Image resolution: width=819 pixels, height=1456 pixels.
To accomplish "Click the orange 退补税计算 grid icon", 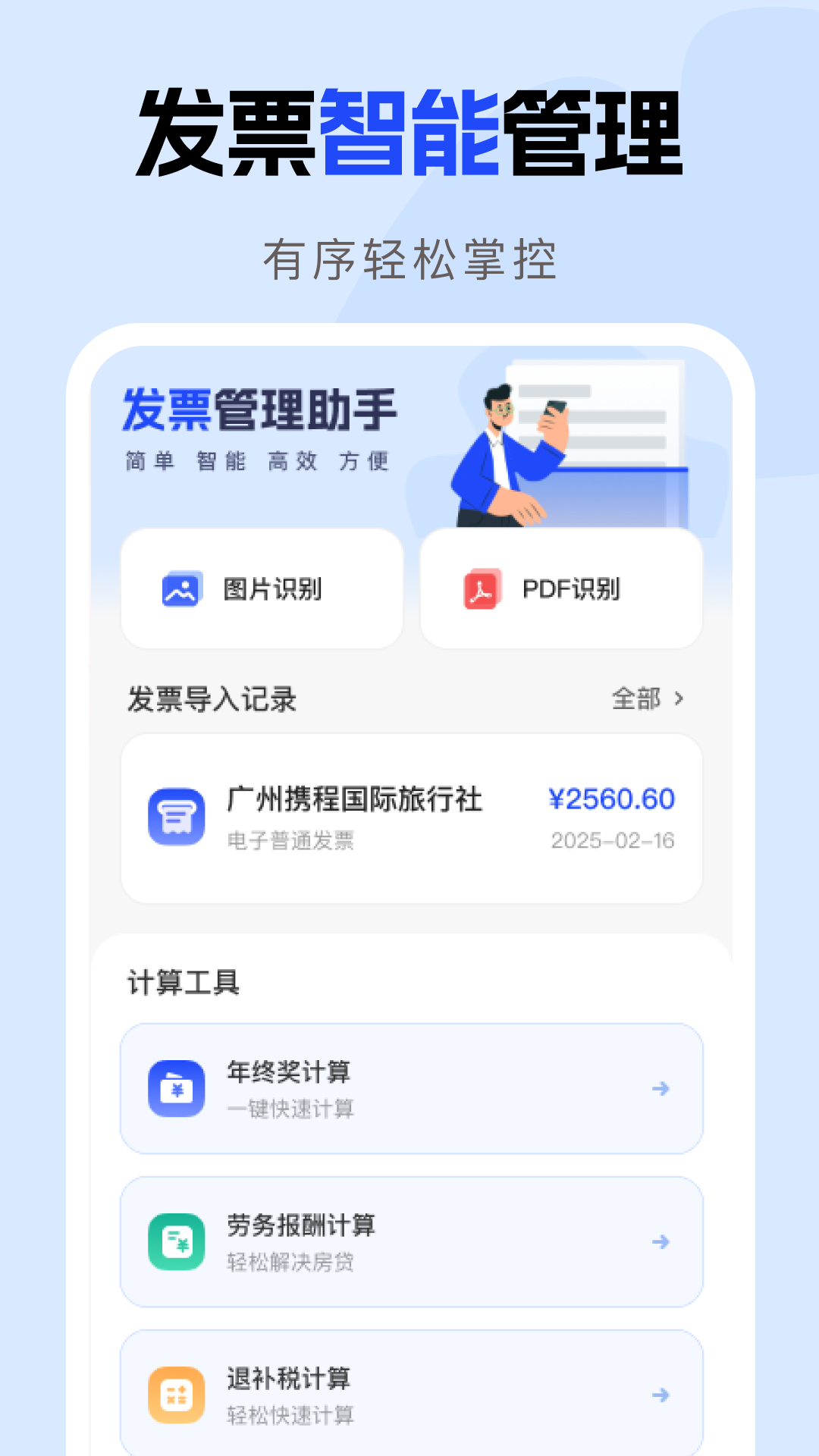I will (177, 1395).
